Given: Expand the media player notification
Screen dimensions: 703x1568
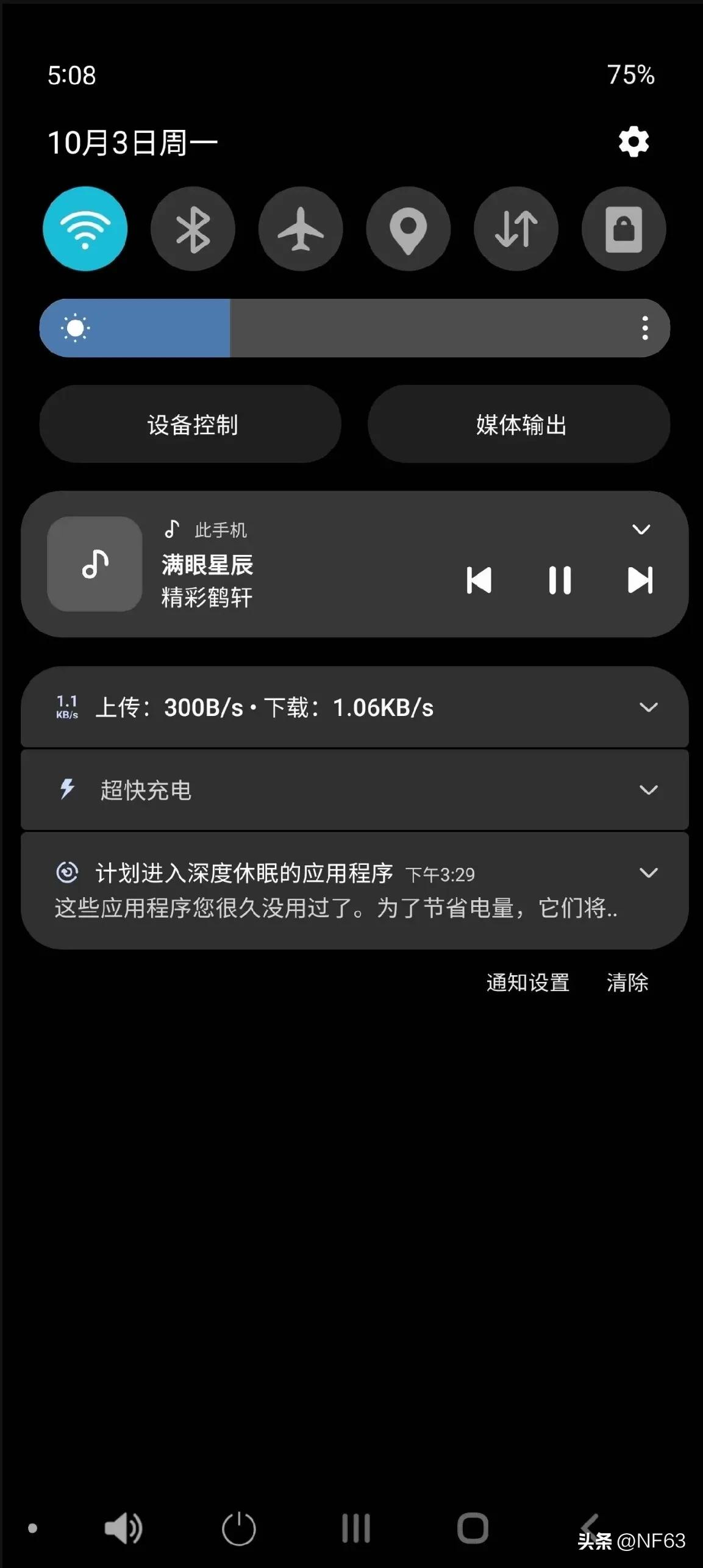Looking at the screenshot, I should coord(641,530).
